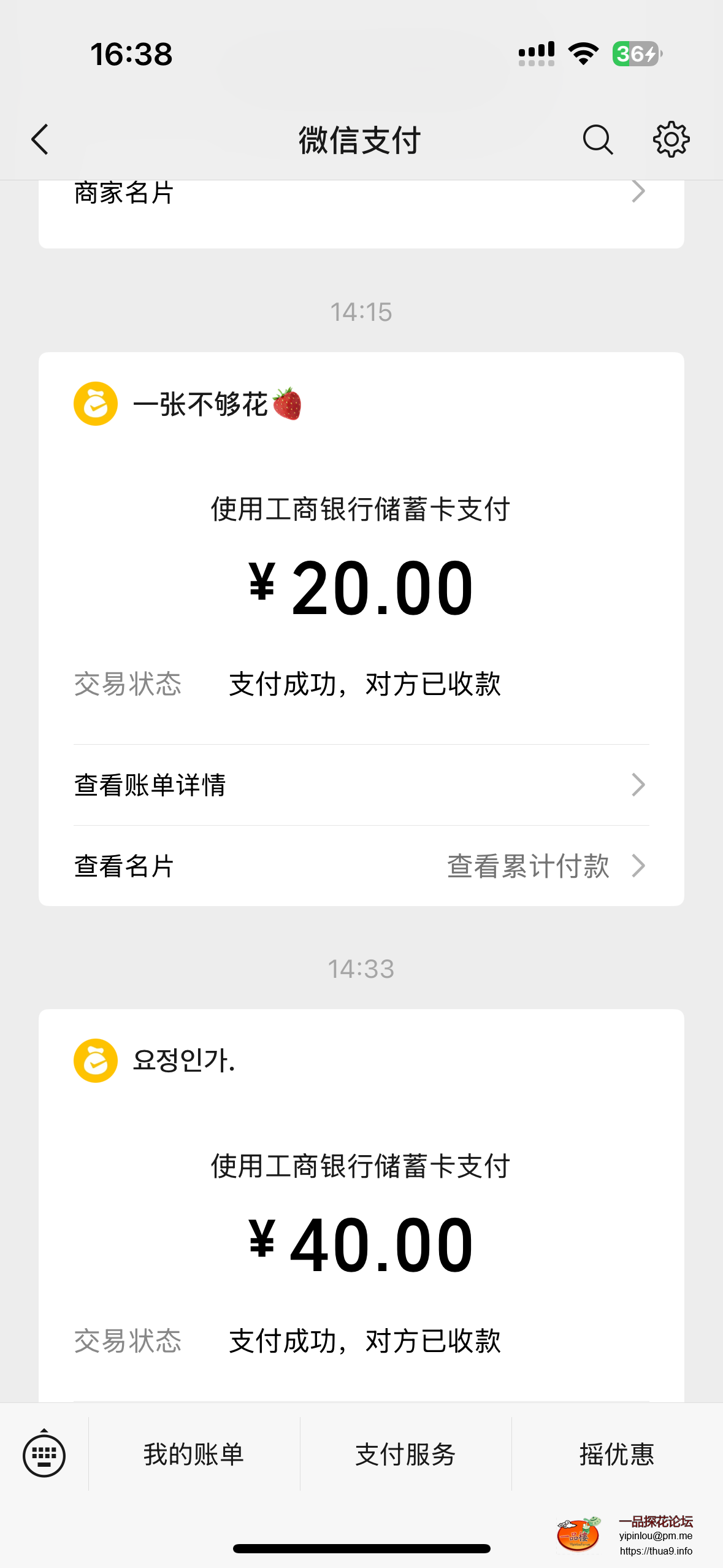This screenshot has height=1568, width=723.
Task: Tap the battery indicator showing 36
Action: 635,54
